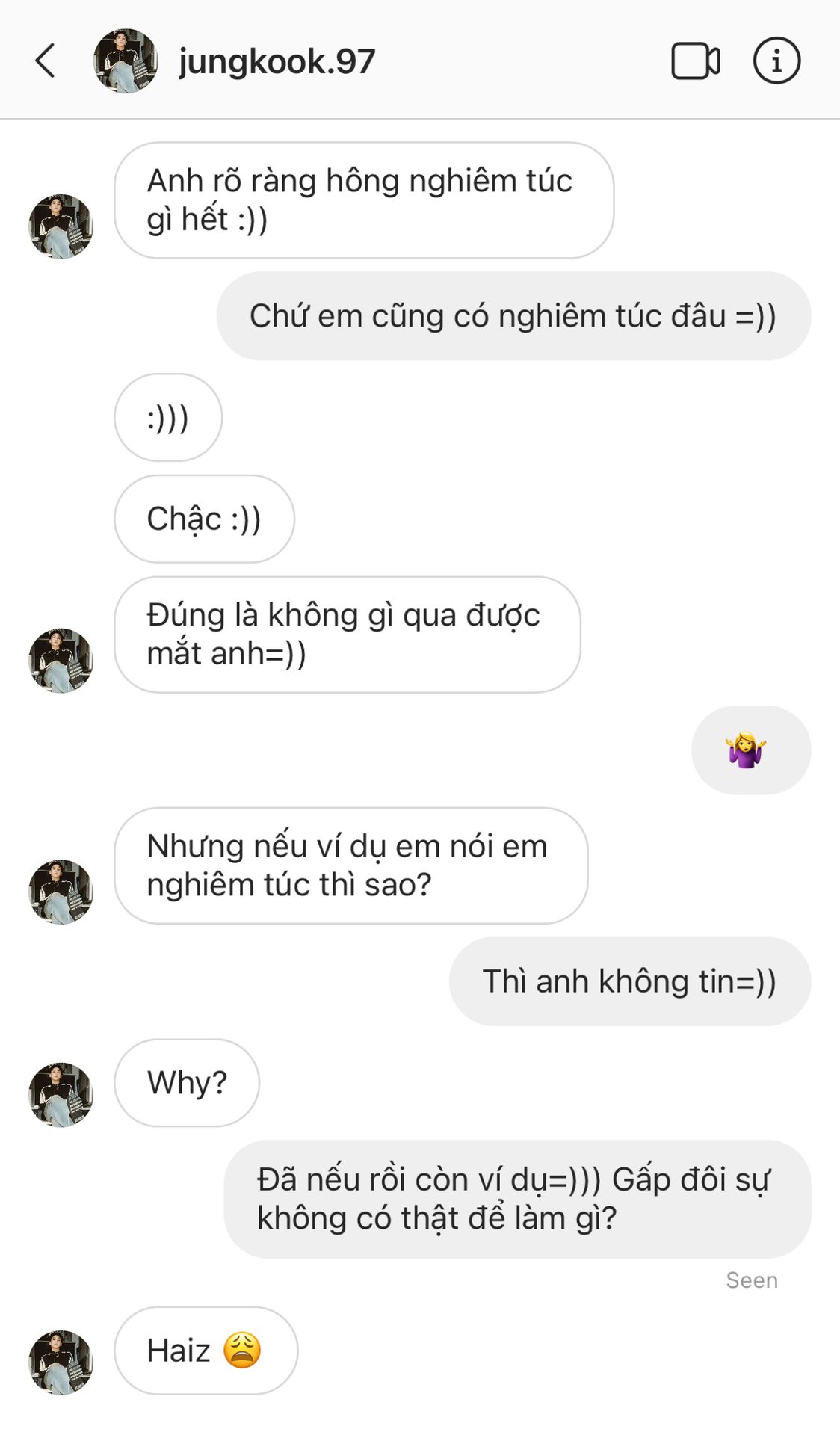Go back to the inbox
Viewport: 840px width, 1435px height.
coord(46,61)
